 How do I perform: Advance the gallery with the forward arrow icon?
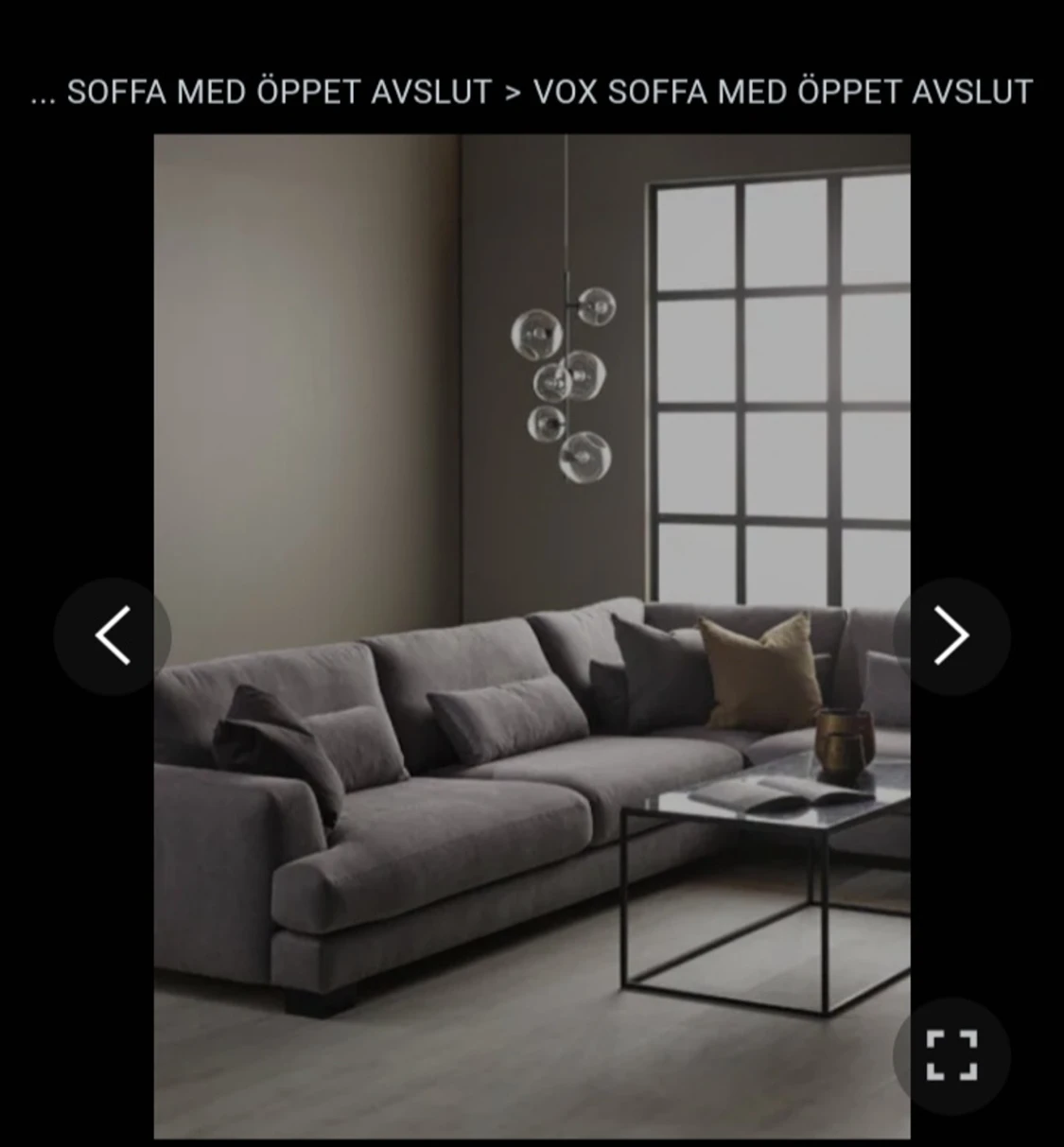click(951, 635)
